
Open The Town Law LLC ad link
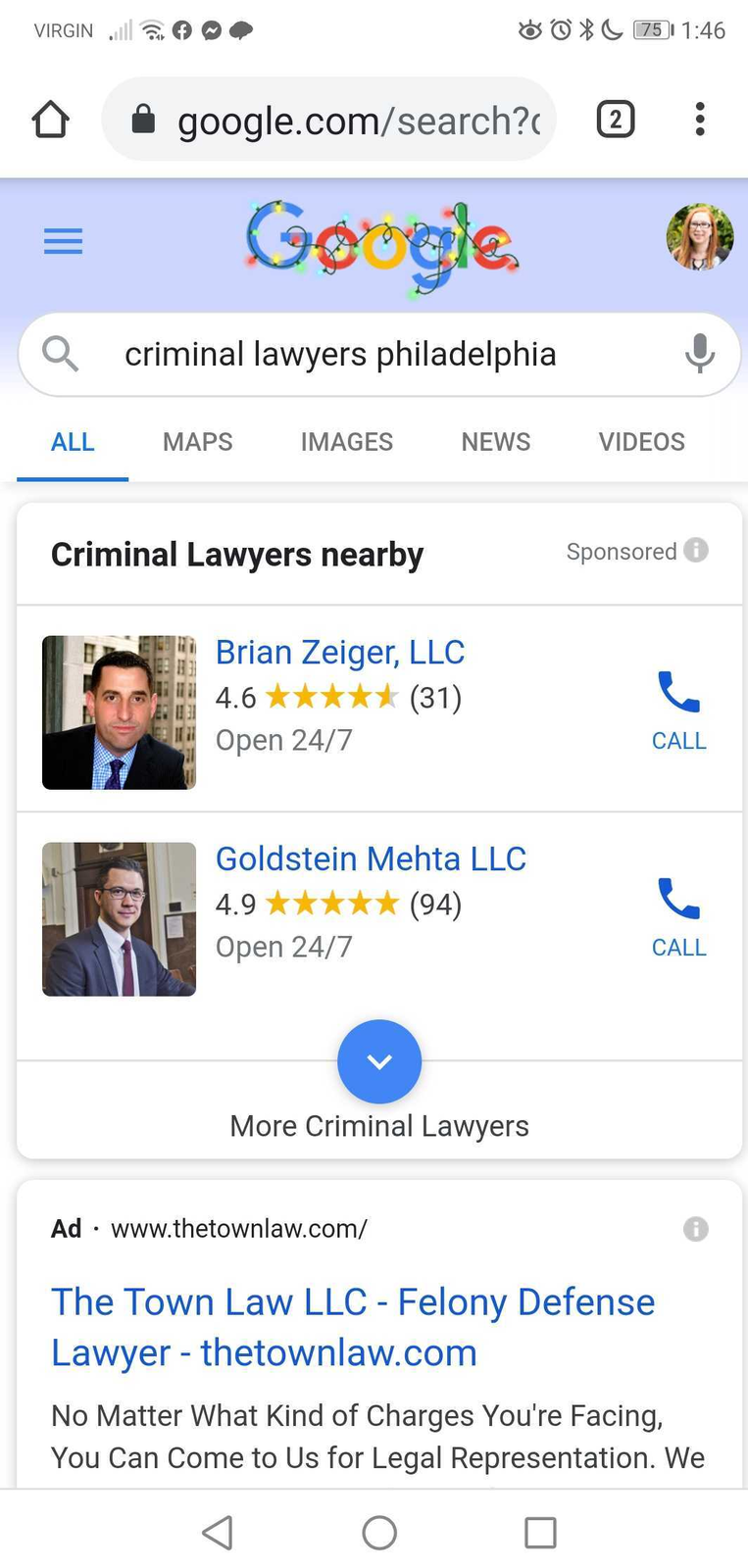pos(353,1327)
